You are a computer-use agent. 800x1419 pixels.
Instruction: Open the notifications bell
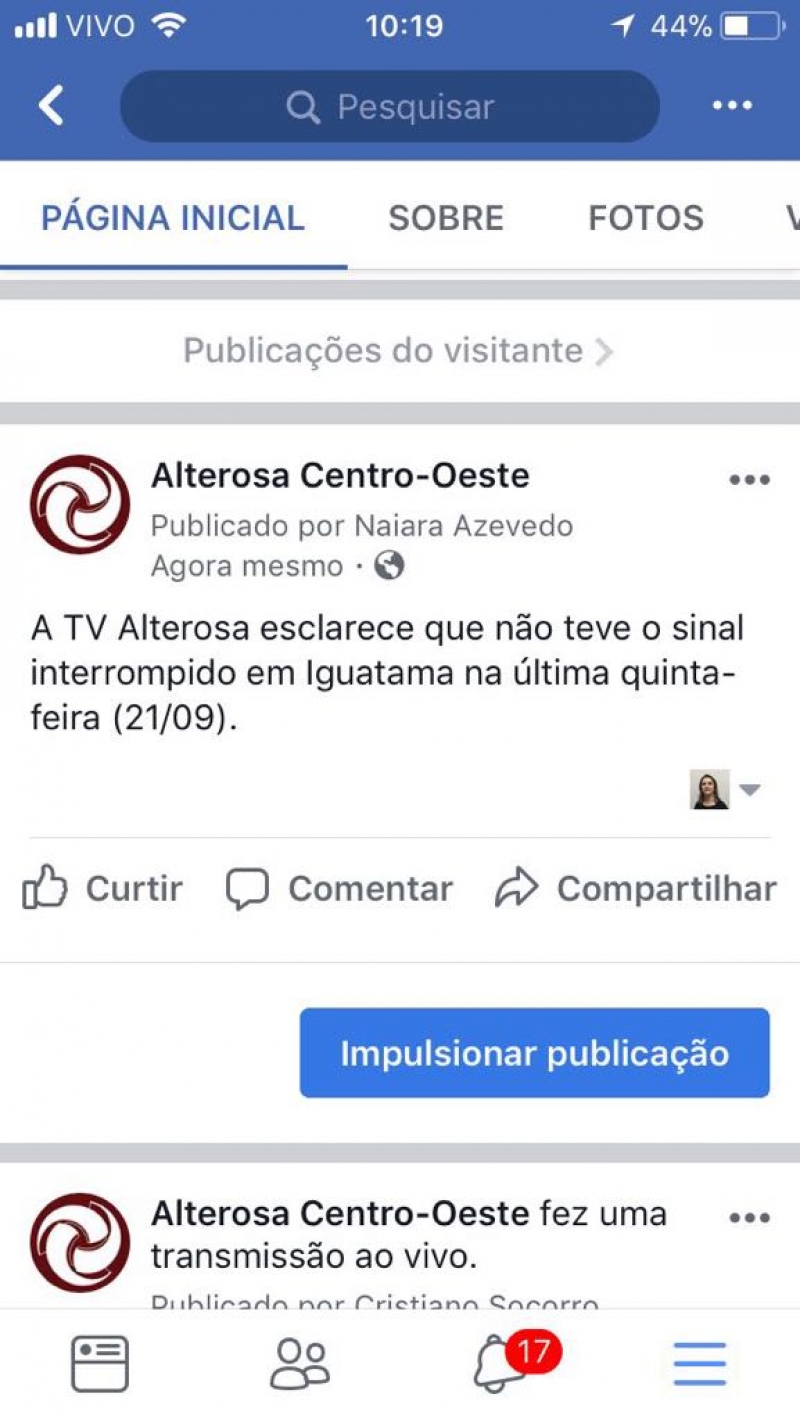500,1364
